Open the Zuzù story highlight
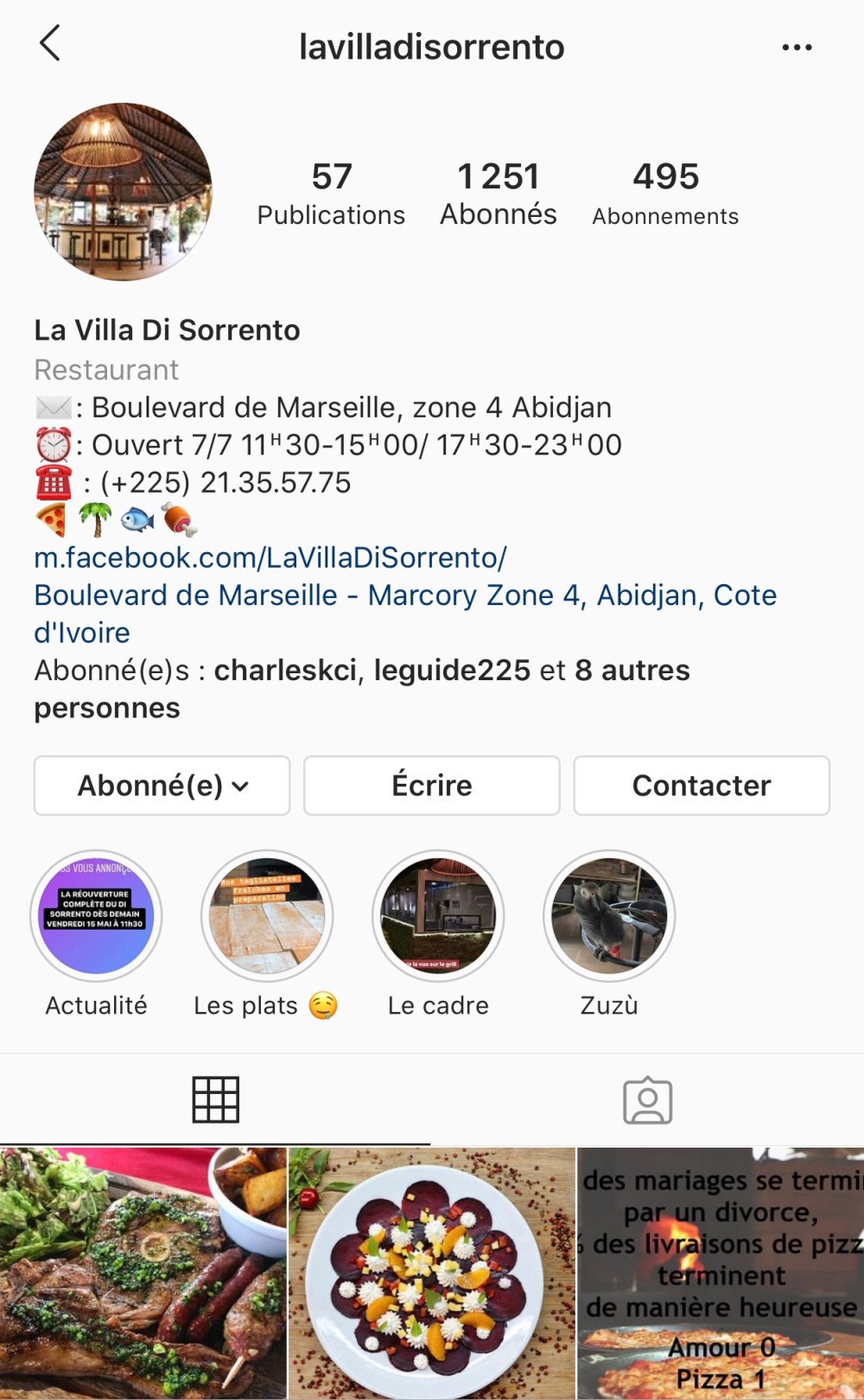864x1400 pixels. pos(609,916)
